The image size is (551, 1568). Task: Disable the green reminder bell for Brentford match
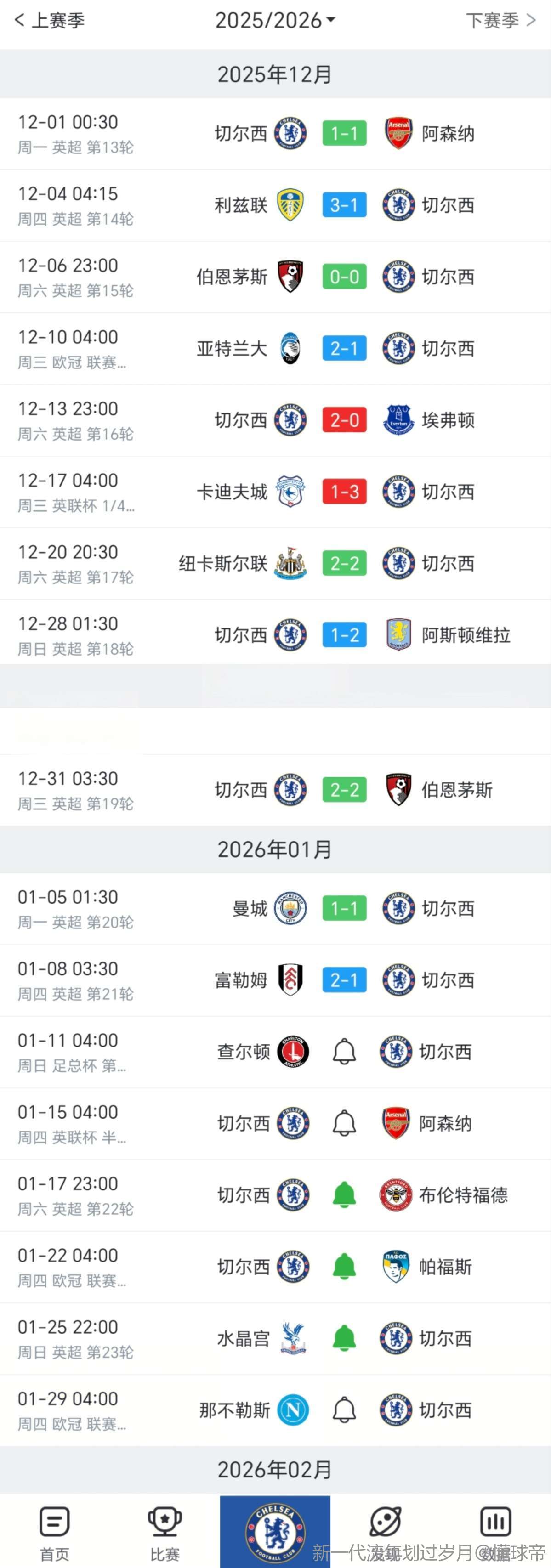click(344, 1195)
